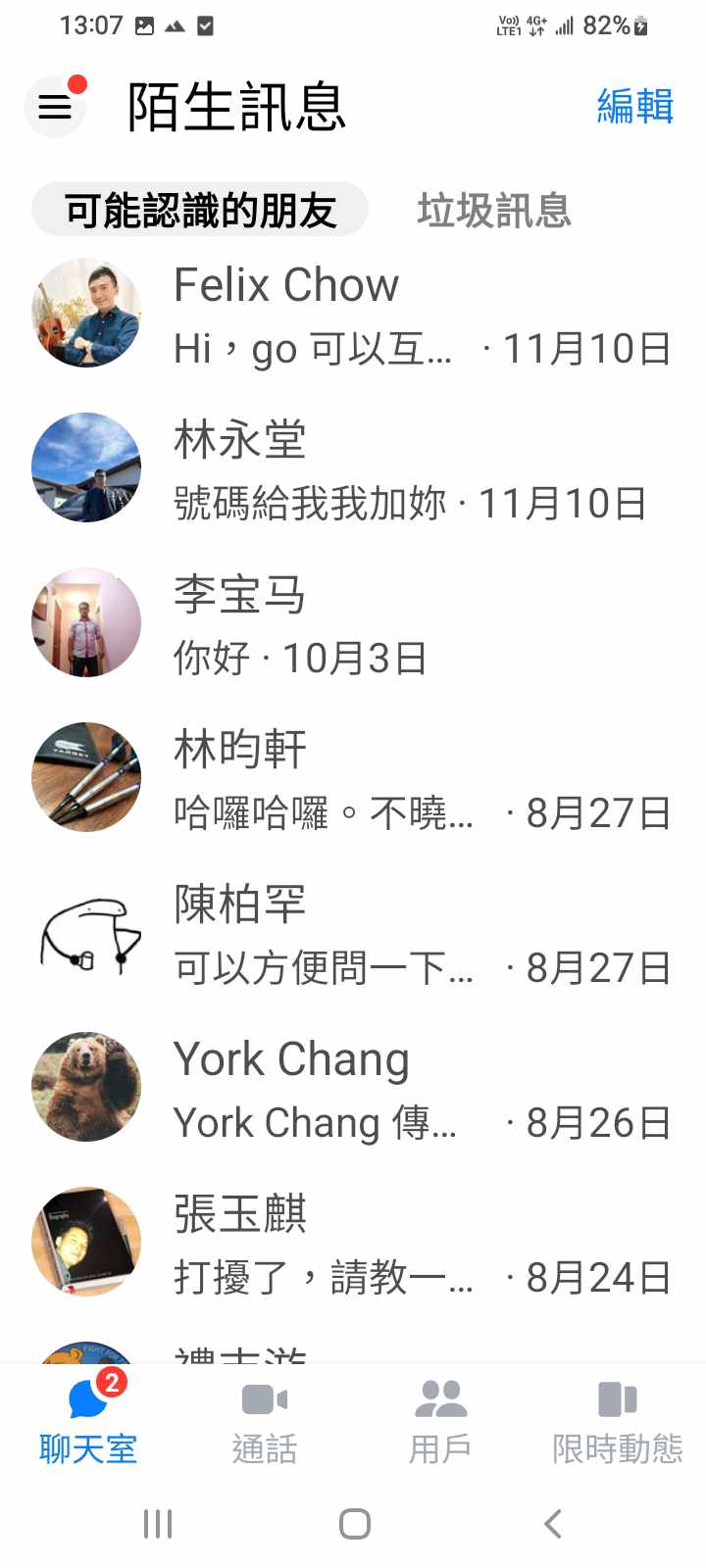The width and height of the screenshot is (706, 1568).
Task: Go to the 聊天室 tab
Action: (88, 1420)
